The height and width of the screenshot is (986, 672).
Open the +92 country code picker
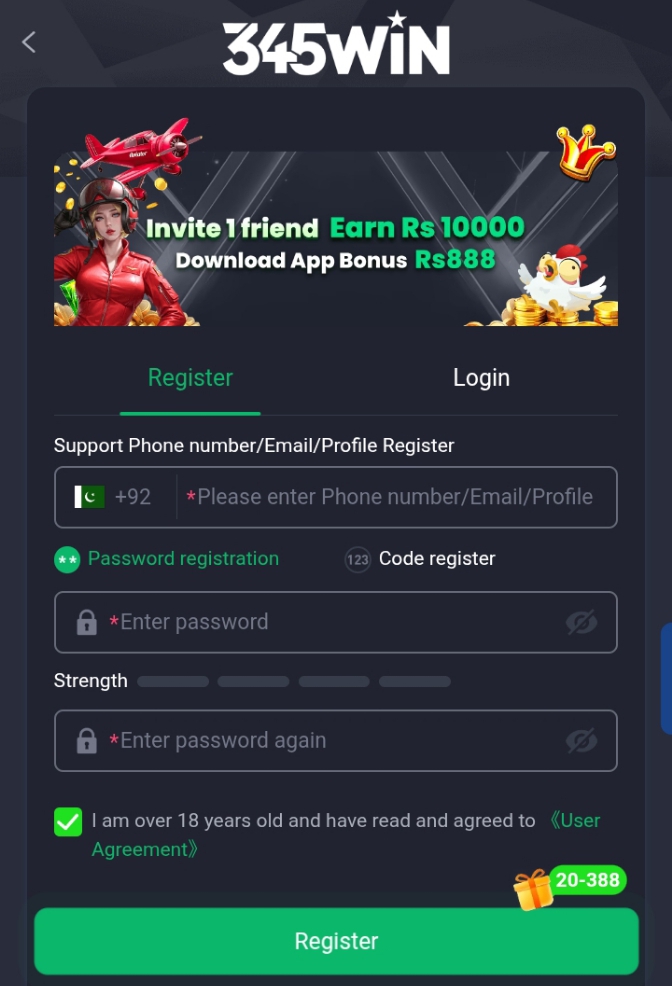pyautogui.click(x=114, y=497)
